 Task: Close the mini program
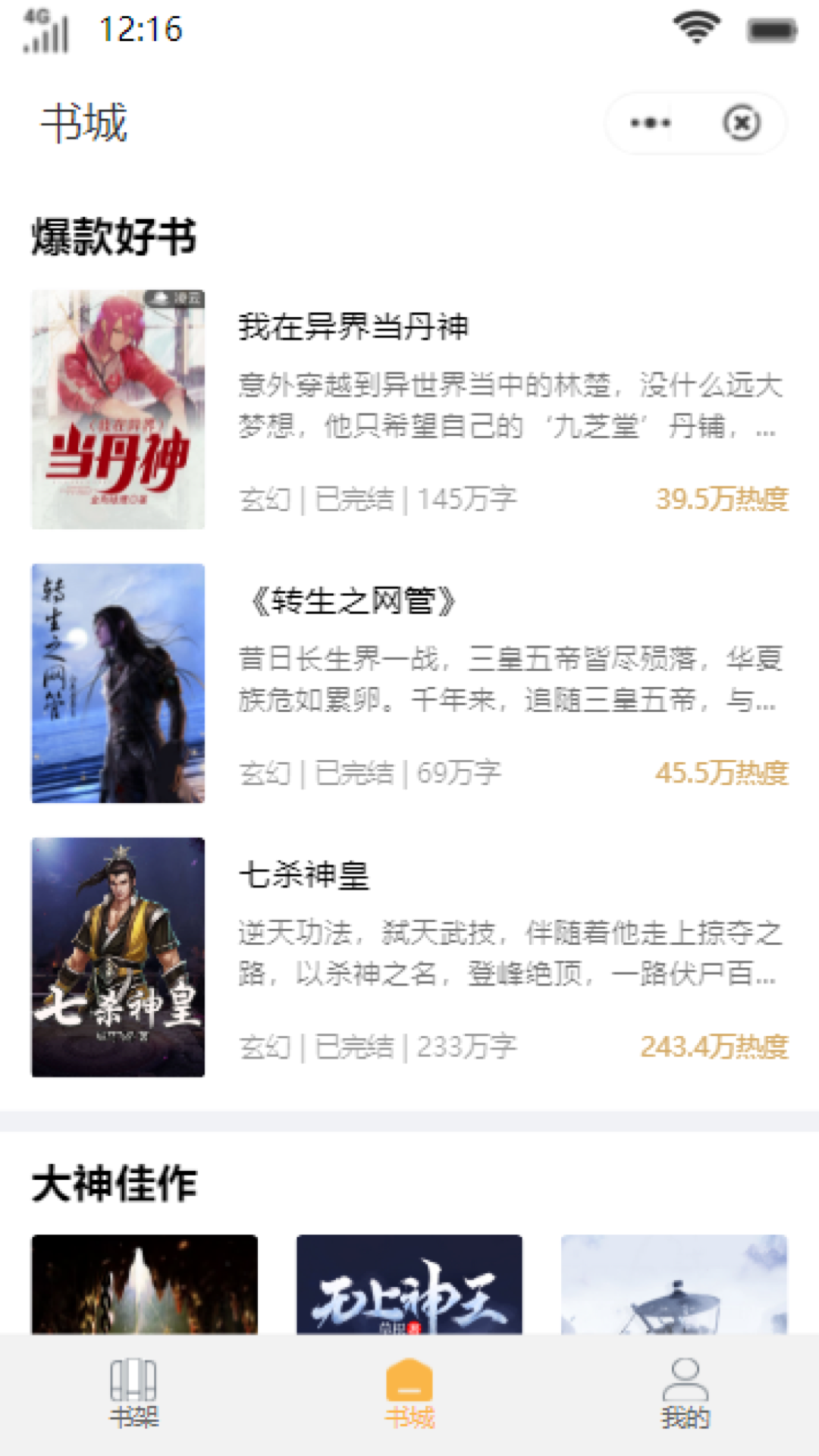pos(741,123)
